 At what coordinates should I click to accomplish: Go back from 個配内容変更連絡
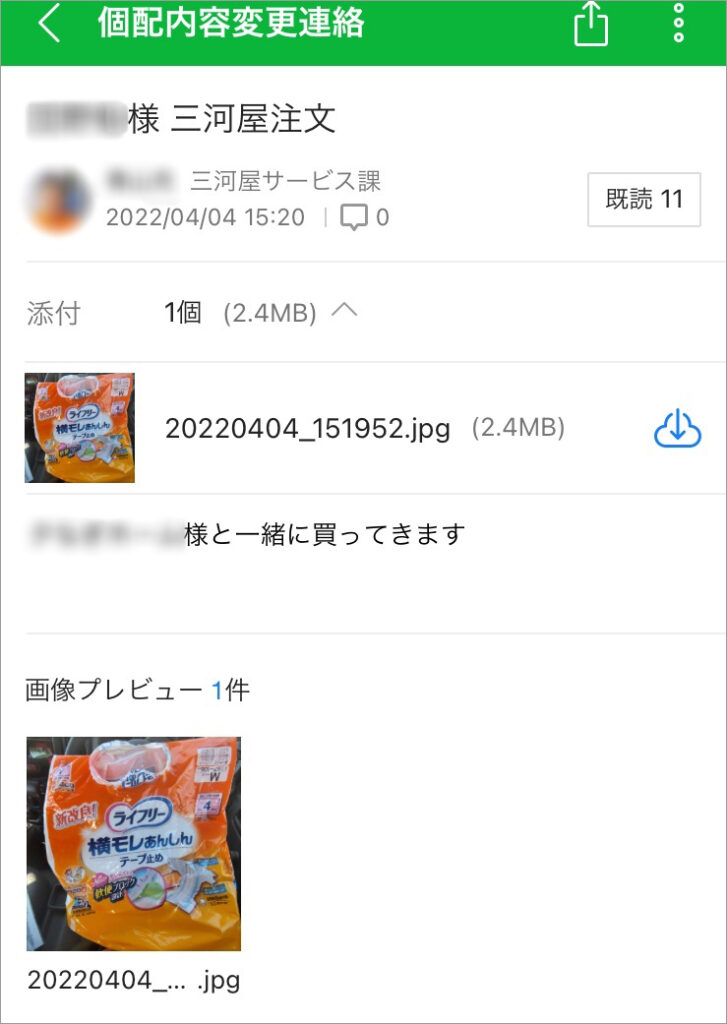point(48,24)
